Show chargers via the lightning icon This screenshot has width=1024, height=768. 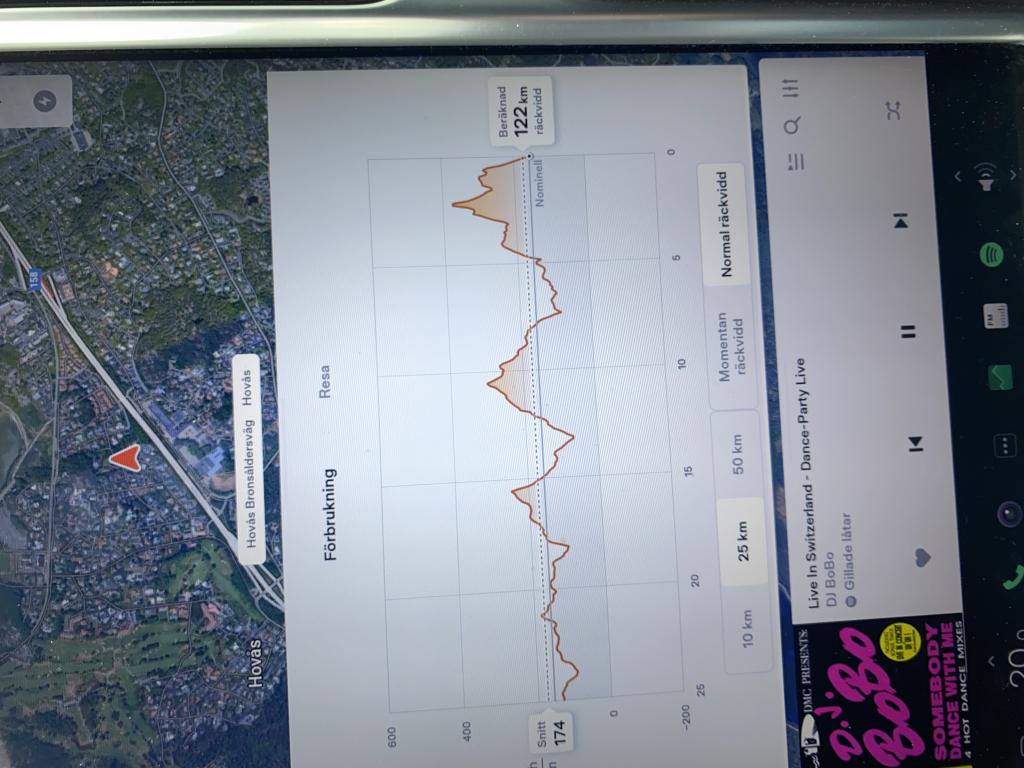tap(44, 101)
